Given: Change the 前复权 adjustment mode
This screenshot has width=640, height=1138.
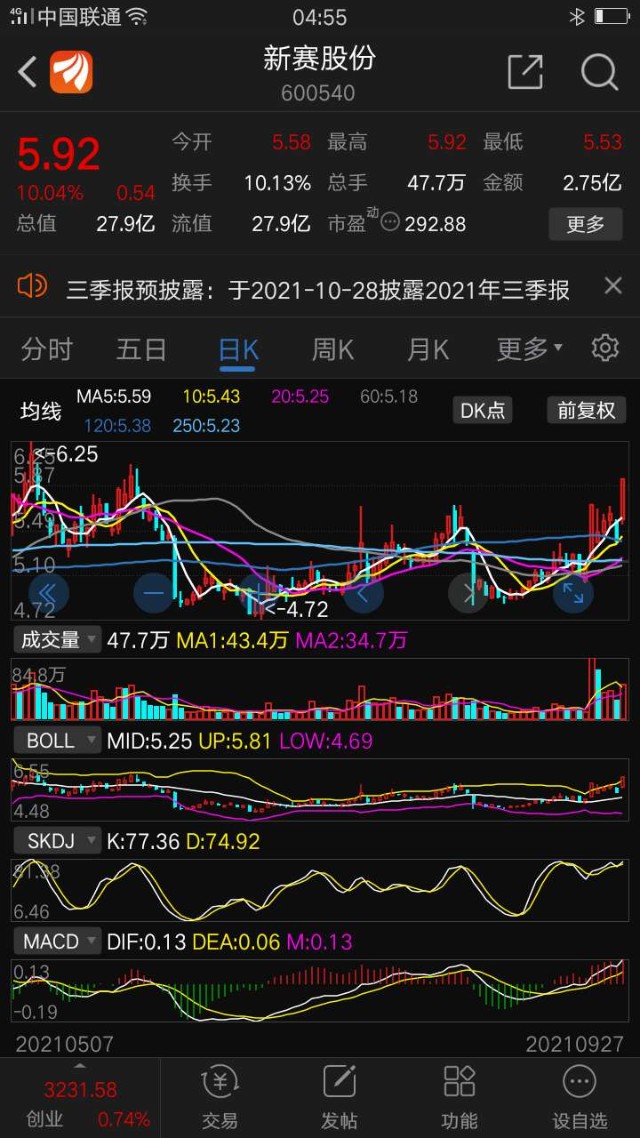Looking at the screenshot, I should click(x=586, y=410).
